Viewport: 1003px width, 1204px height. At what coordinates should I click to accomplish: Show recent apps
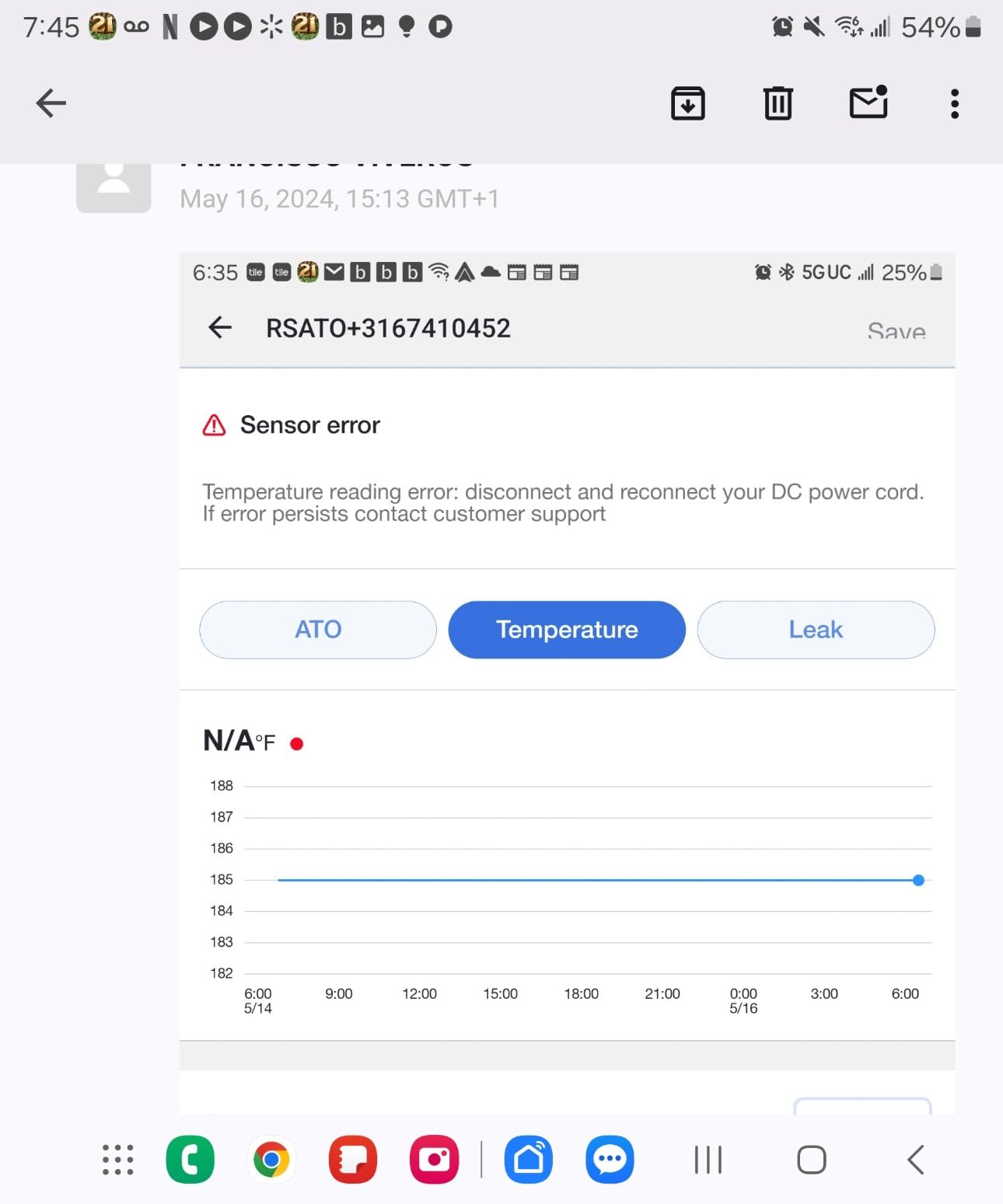click(x=708, y=1160)
